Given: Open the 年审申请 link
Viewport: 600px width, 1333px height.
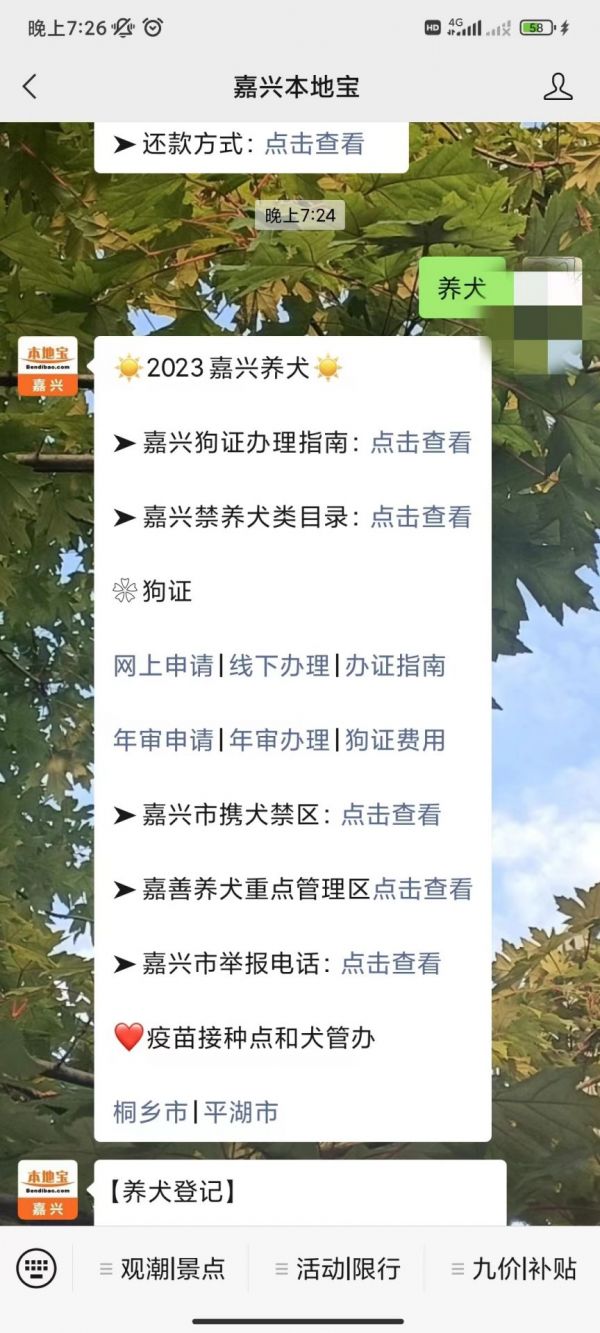Looking at the screenshot, I should click(163, 740).
